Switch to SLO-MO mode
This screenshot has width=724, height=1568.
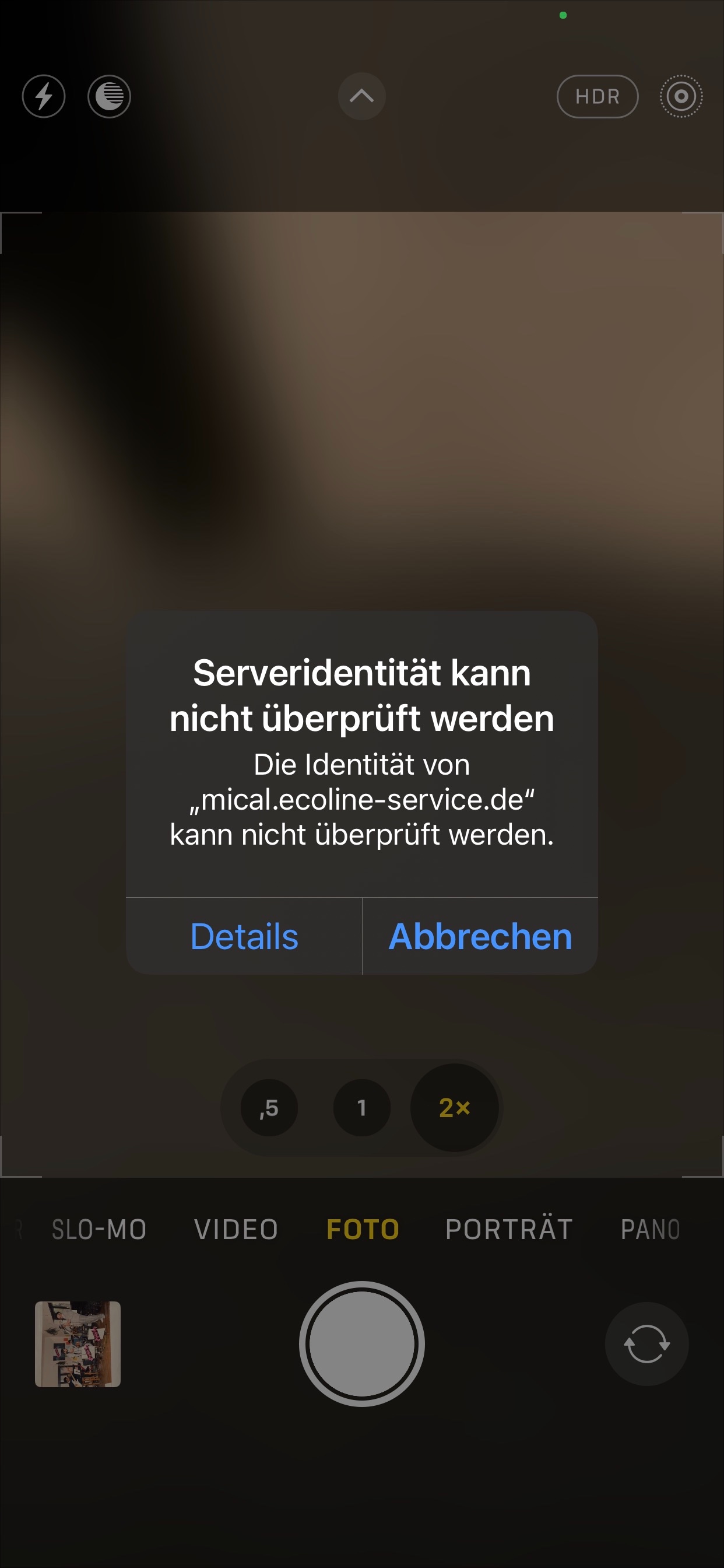tap(99, 1230)
